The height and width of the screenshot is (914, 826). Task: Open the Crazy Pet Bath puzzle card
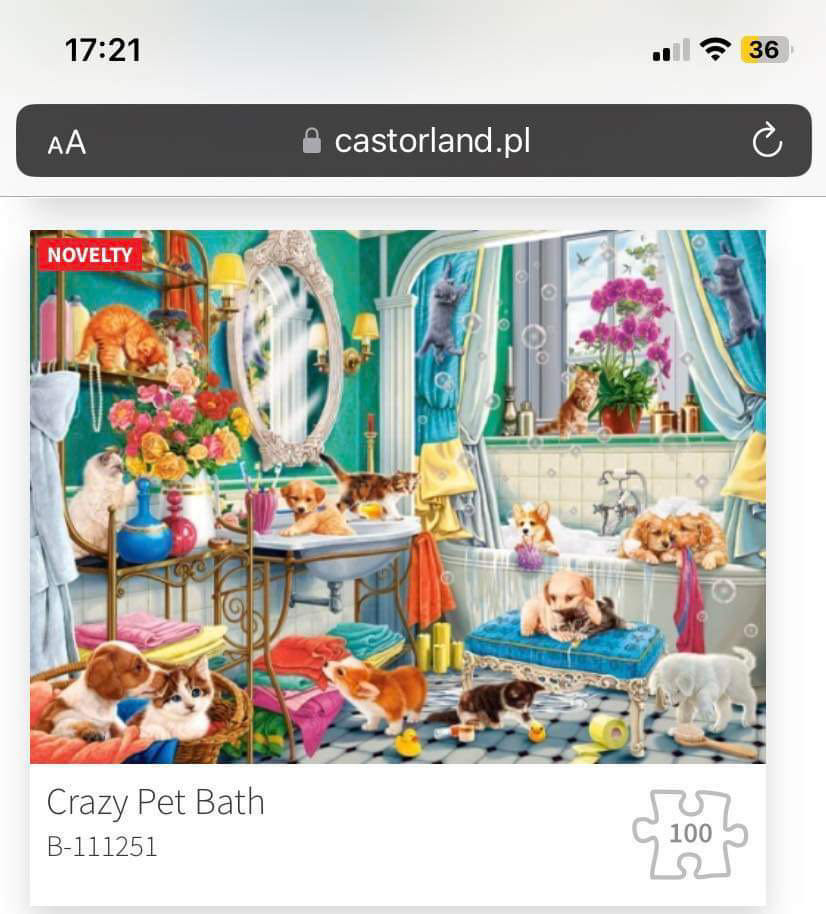click(x=398, y=497)
